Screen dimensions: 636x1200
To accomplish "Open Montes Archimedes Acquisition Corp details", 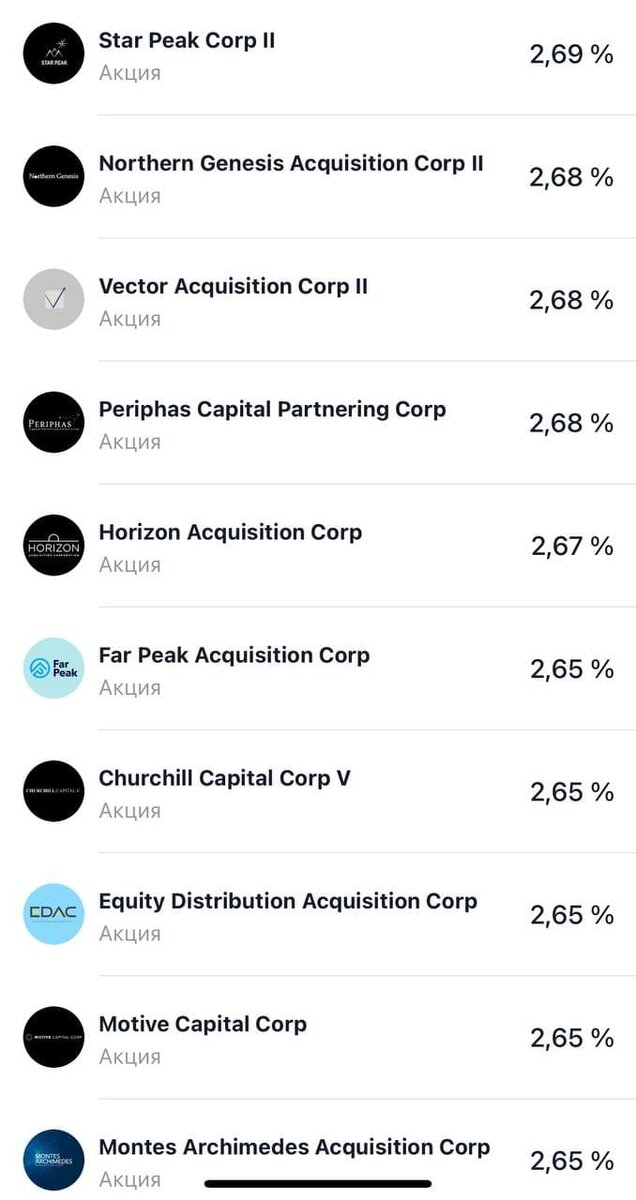I will (318, 1150).
